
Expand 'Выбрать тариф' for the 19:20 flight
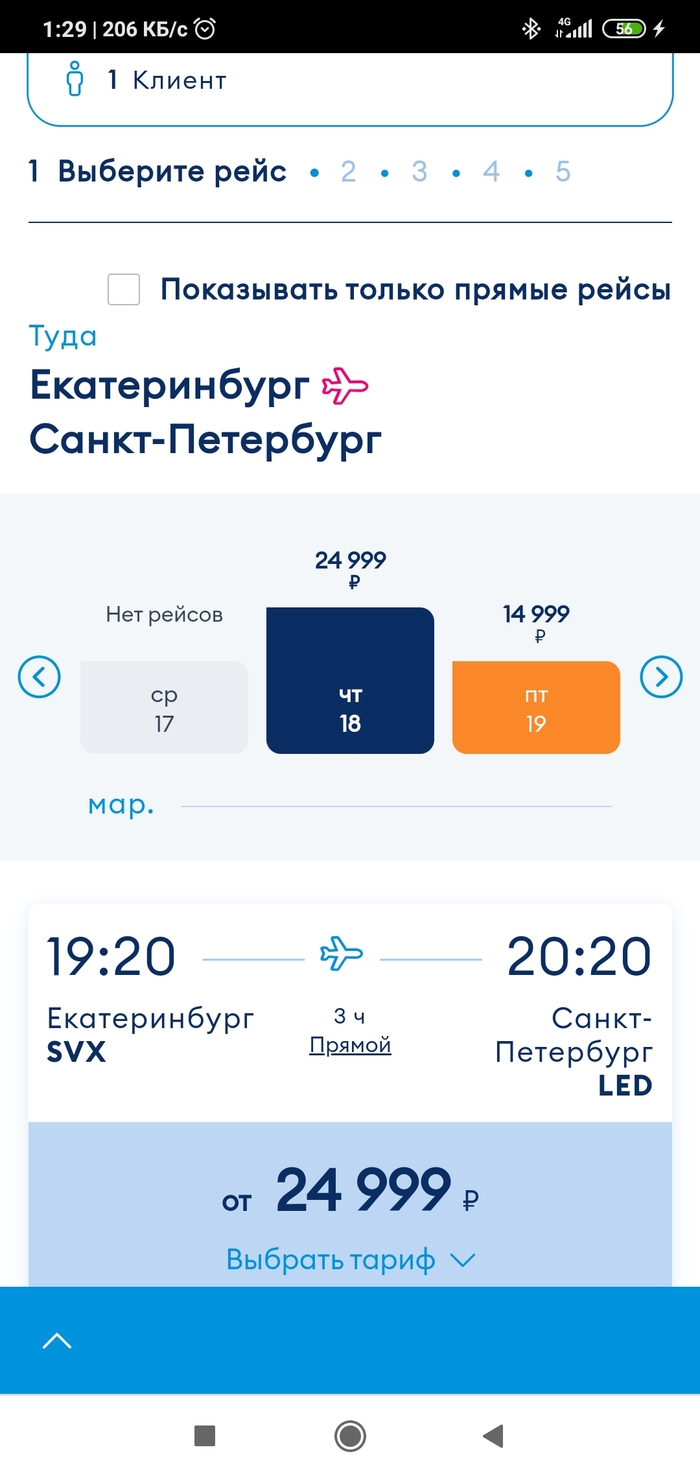pyautogui.click(x=350, y=1259)
